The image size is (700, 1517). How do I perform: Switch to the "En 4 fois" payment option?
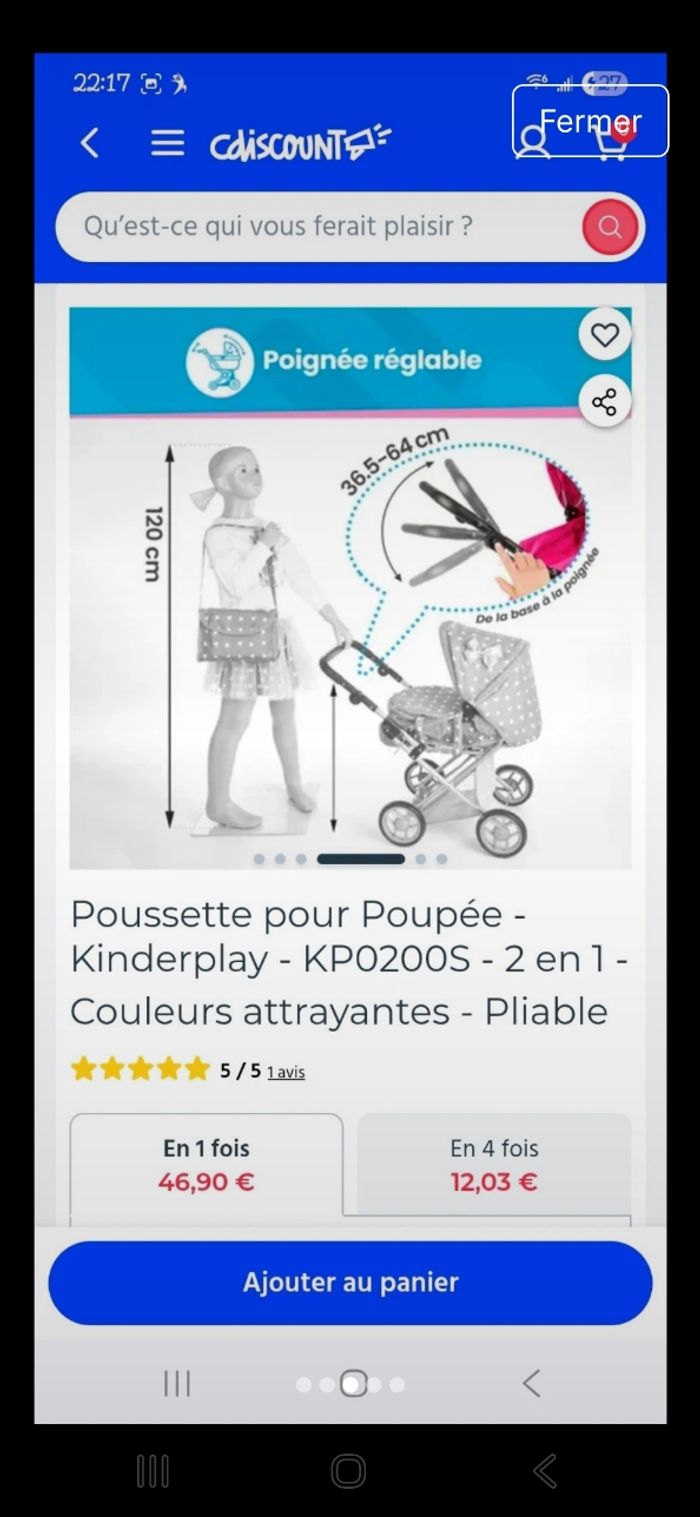(x=494, y=1164)
